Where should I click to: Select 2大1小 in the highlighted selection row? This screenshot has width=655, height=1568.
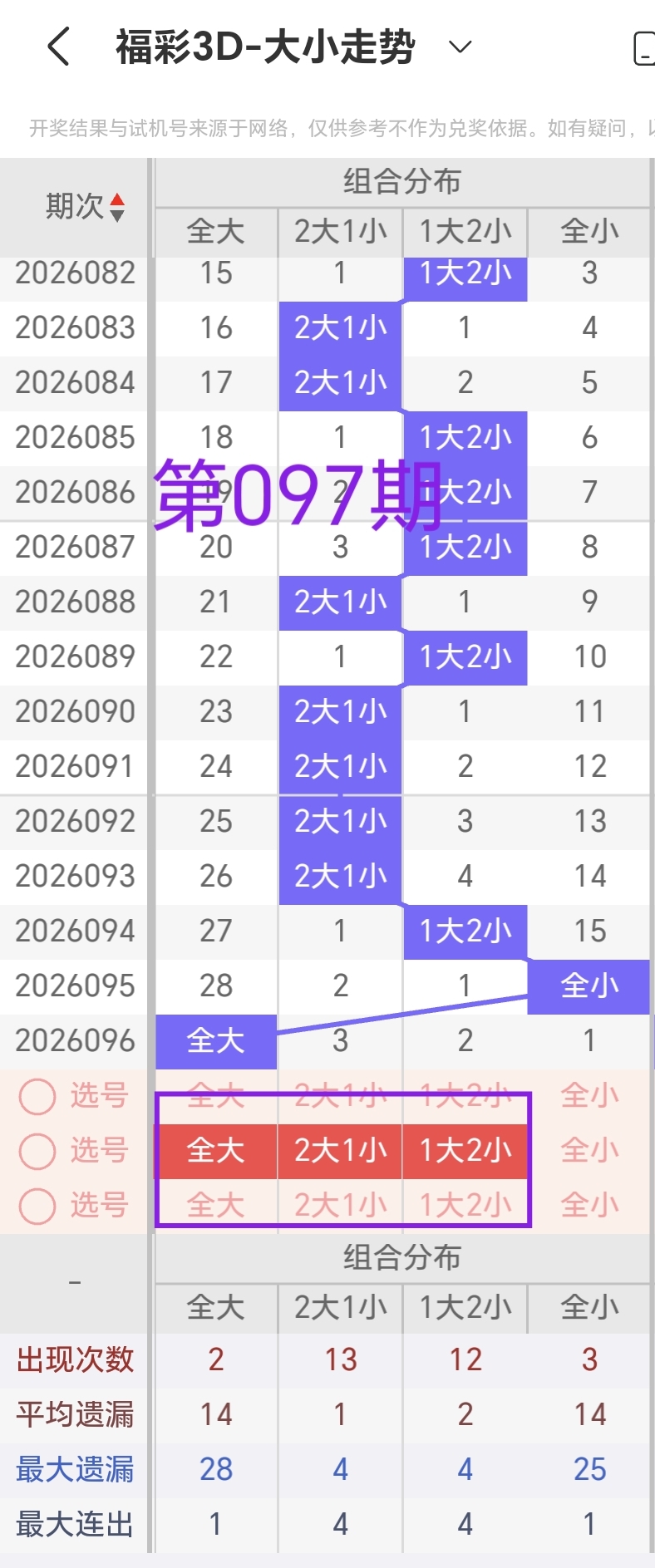340,1151
